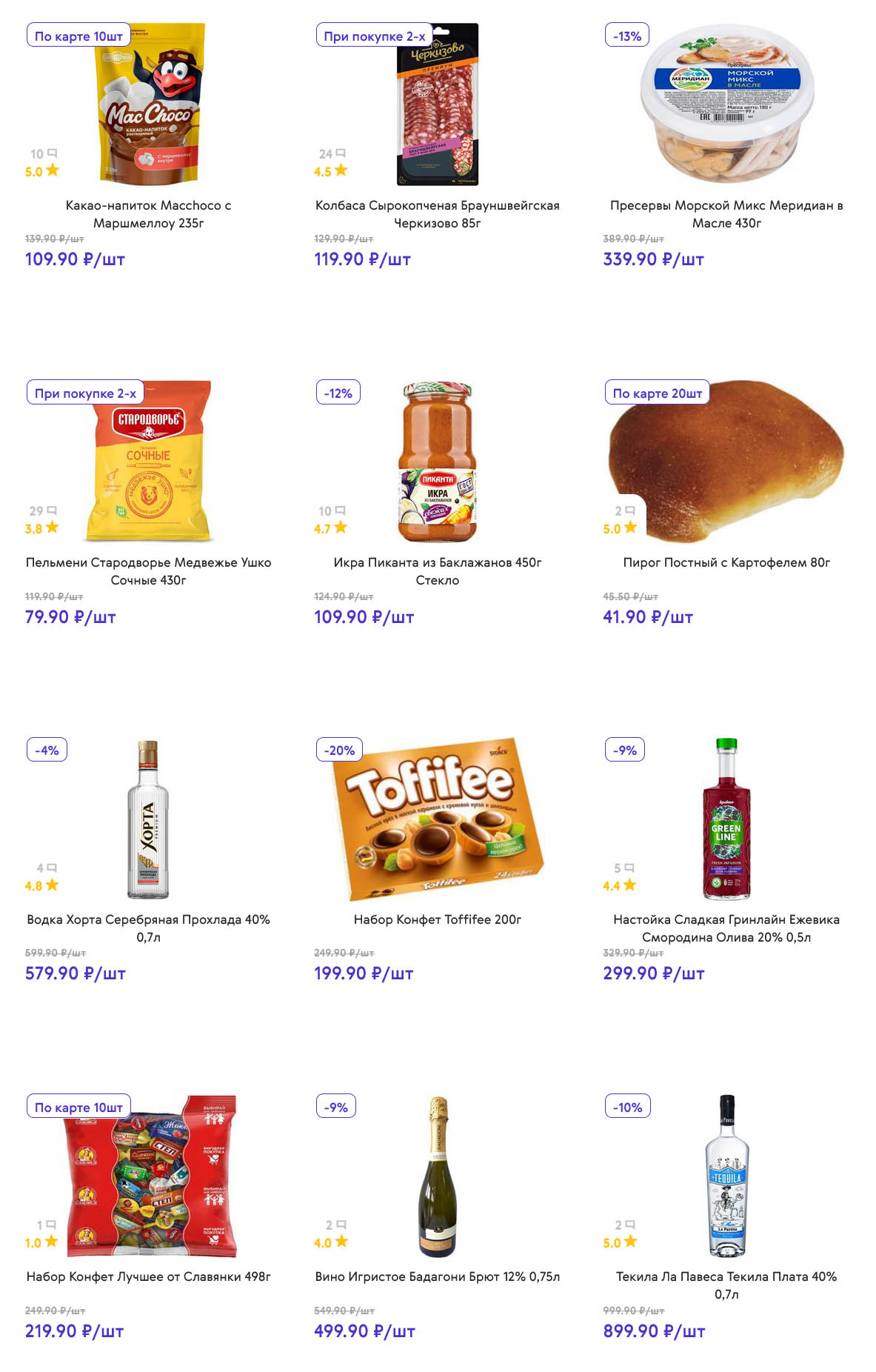Open Набор Конфет Лучшее от Славянки
The width and height of the screenshot is (876, 1372).
point(148,1175)
